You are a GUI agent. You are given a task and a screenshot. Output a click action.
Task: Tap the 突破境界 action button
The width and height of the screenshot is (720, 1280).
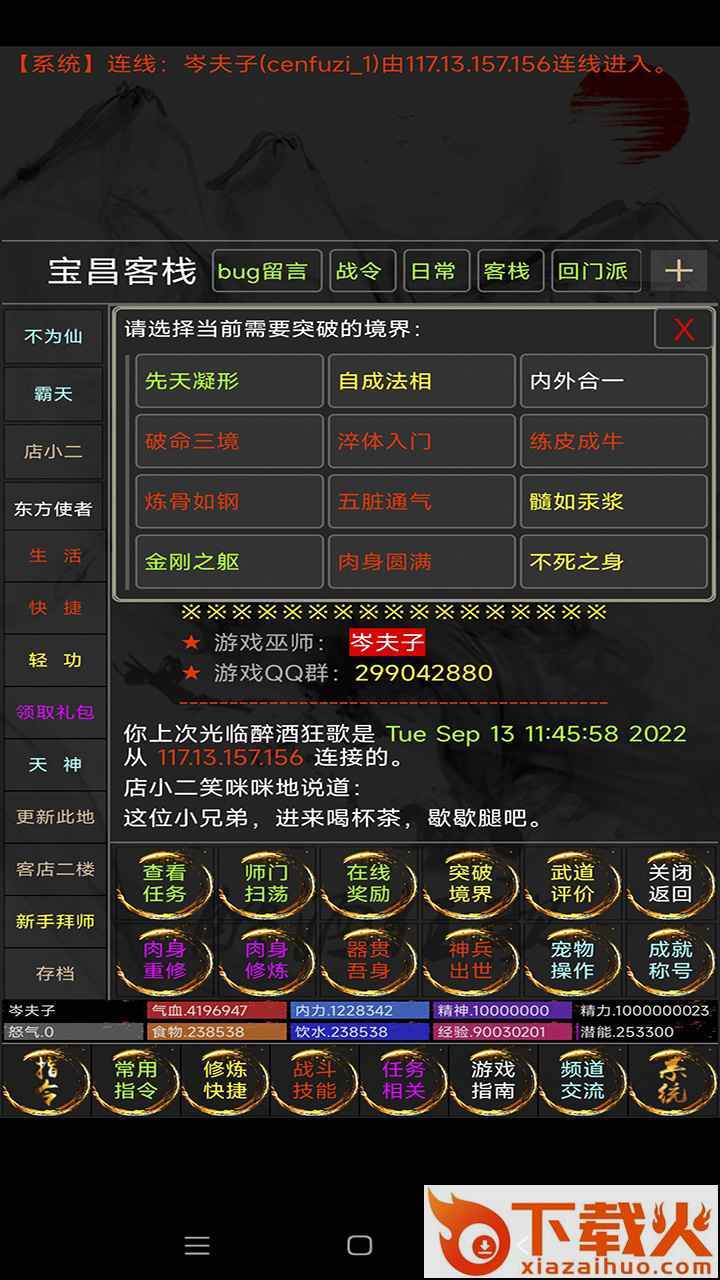pyautogui.click(x=471, y=883)
